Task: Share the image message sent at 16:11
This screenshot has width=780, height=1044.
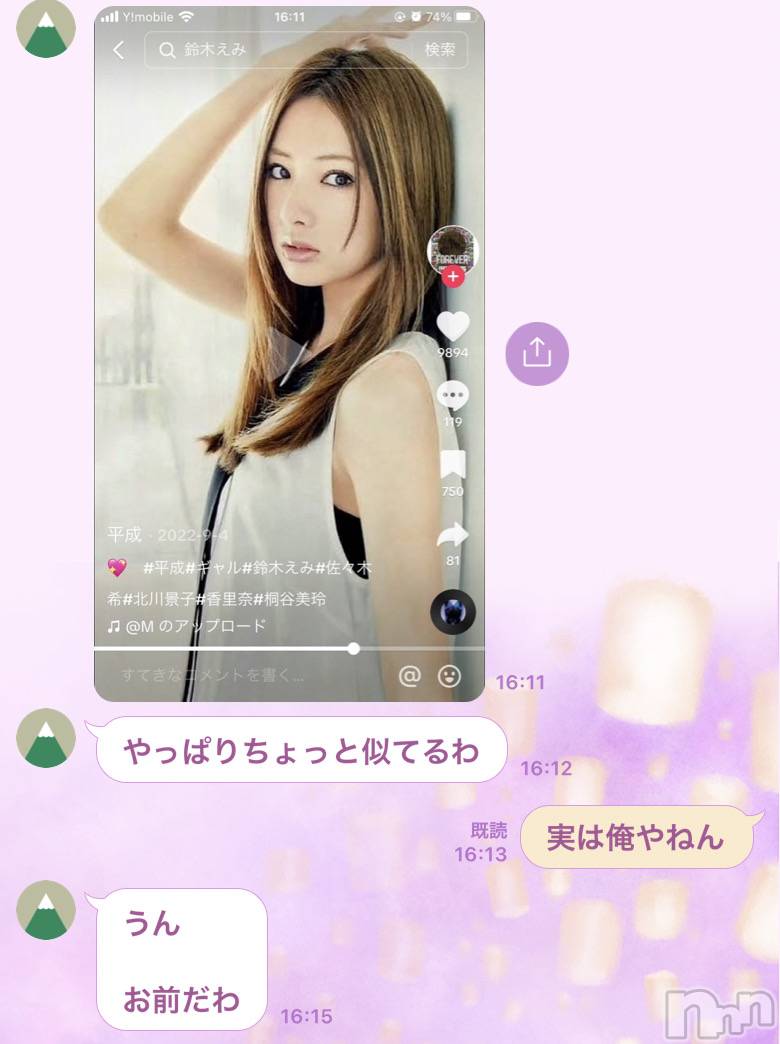Action: (537, 353)
